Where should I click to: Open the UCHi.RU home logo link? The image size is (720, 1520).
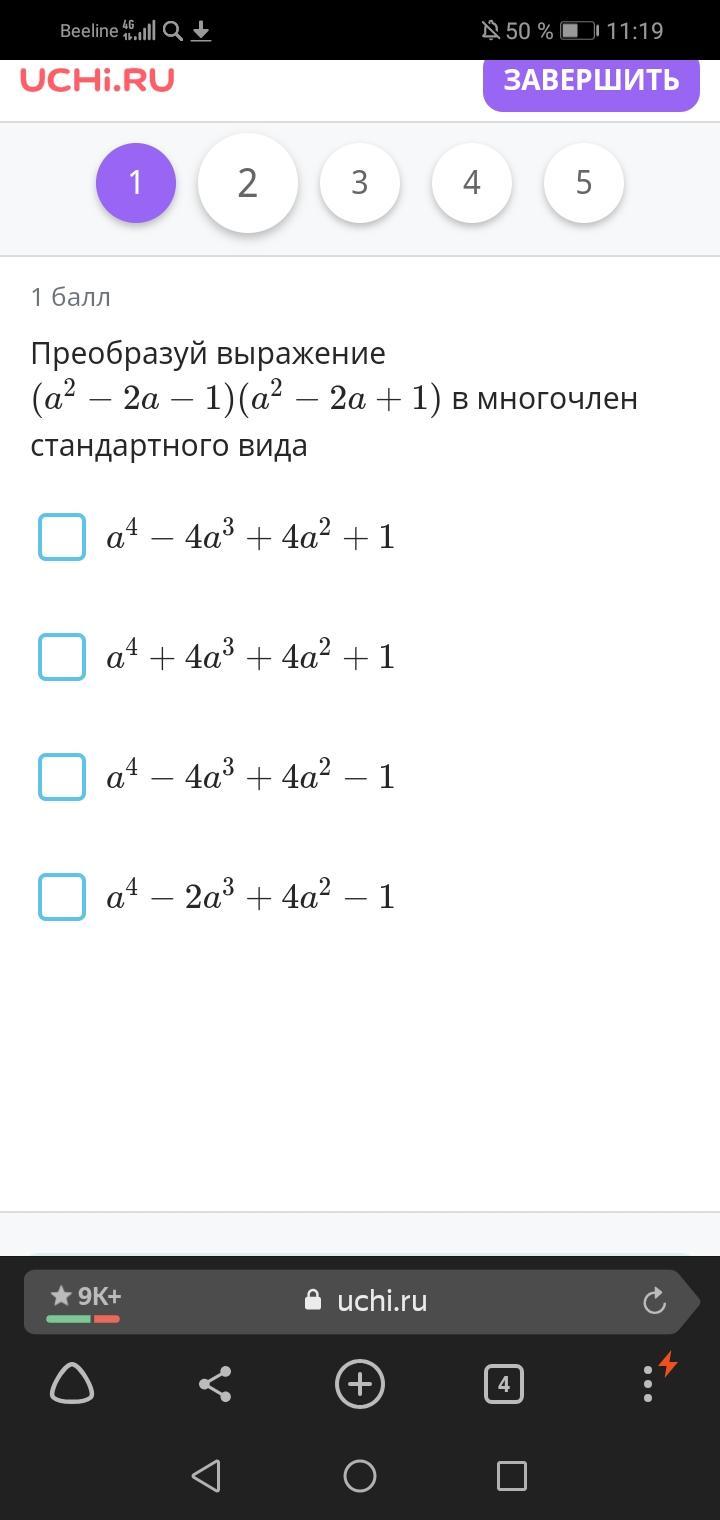(x=97, y=80)
